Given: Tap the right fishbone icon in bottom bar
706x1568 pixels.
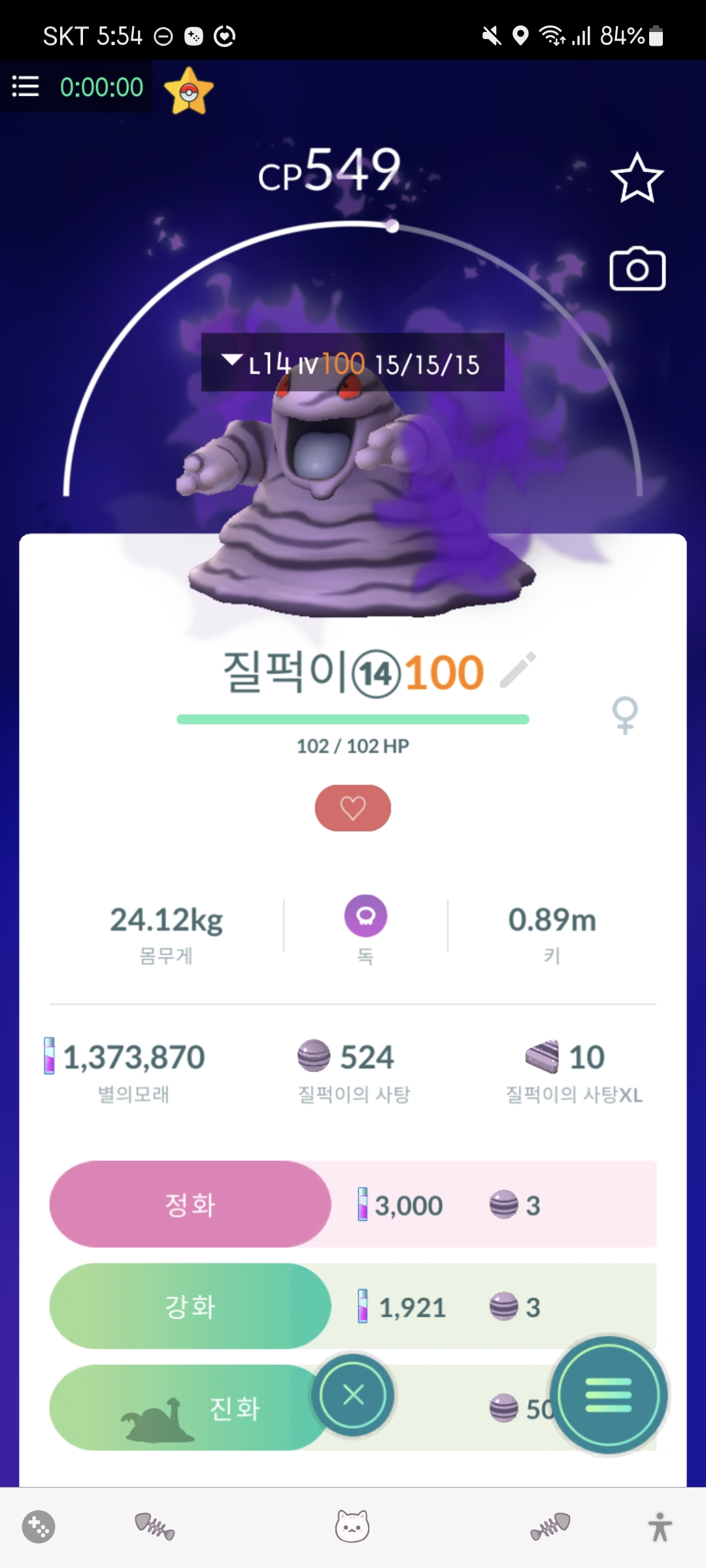Looking at the screenshot, I should [550, 1527].
